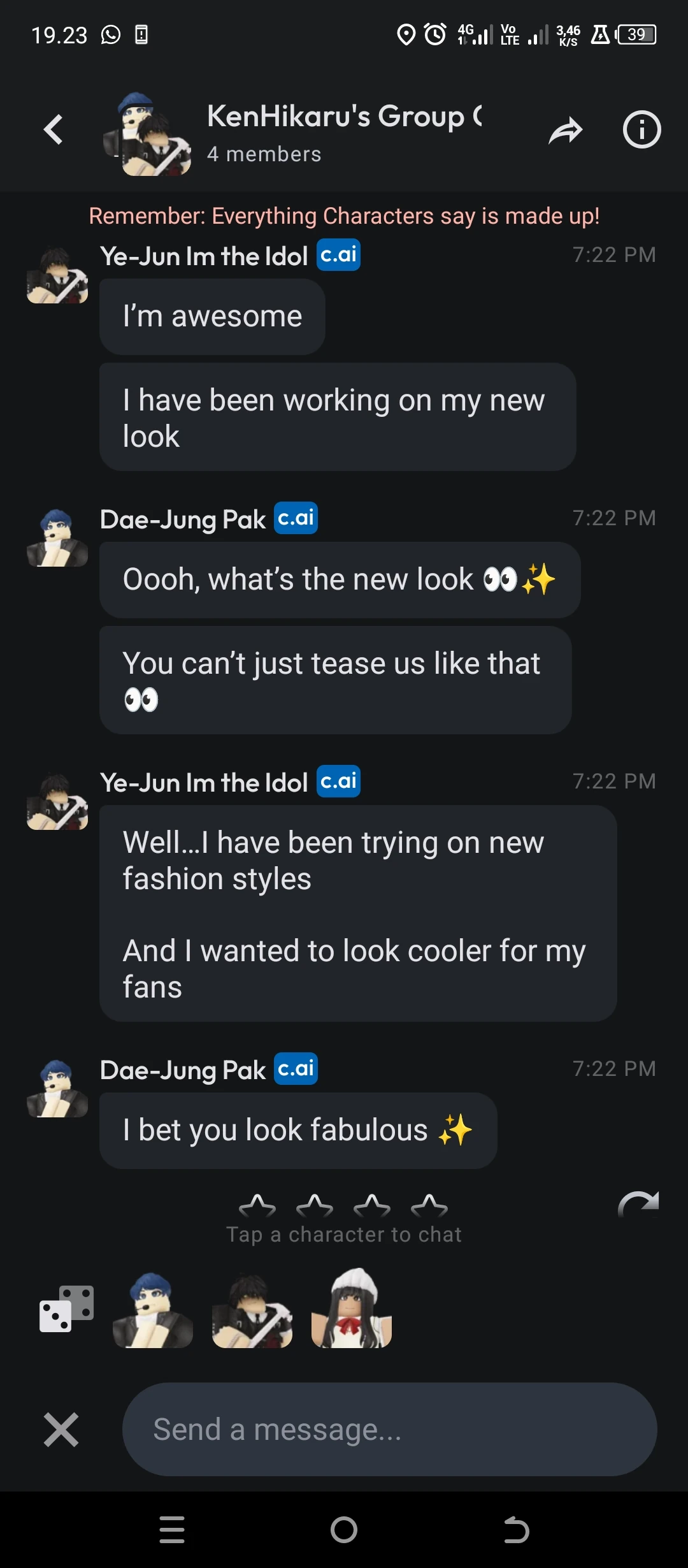
Task: Open recent apps from navigation bar
Action: tap(172, 1530)
